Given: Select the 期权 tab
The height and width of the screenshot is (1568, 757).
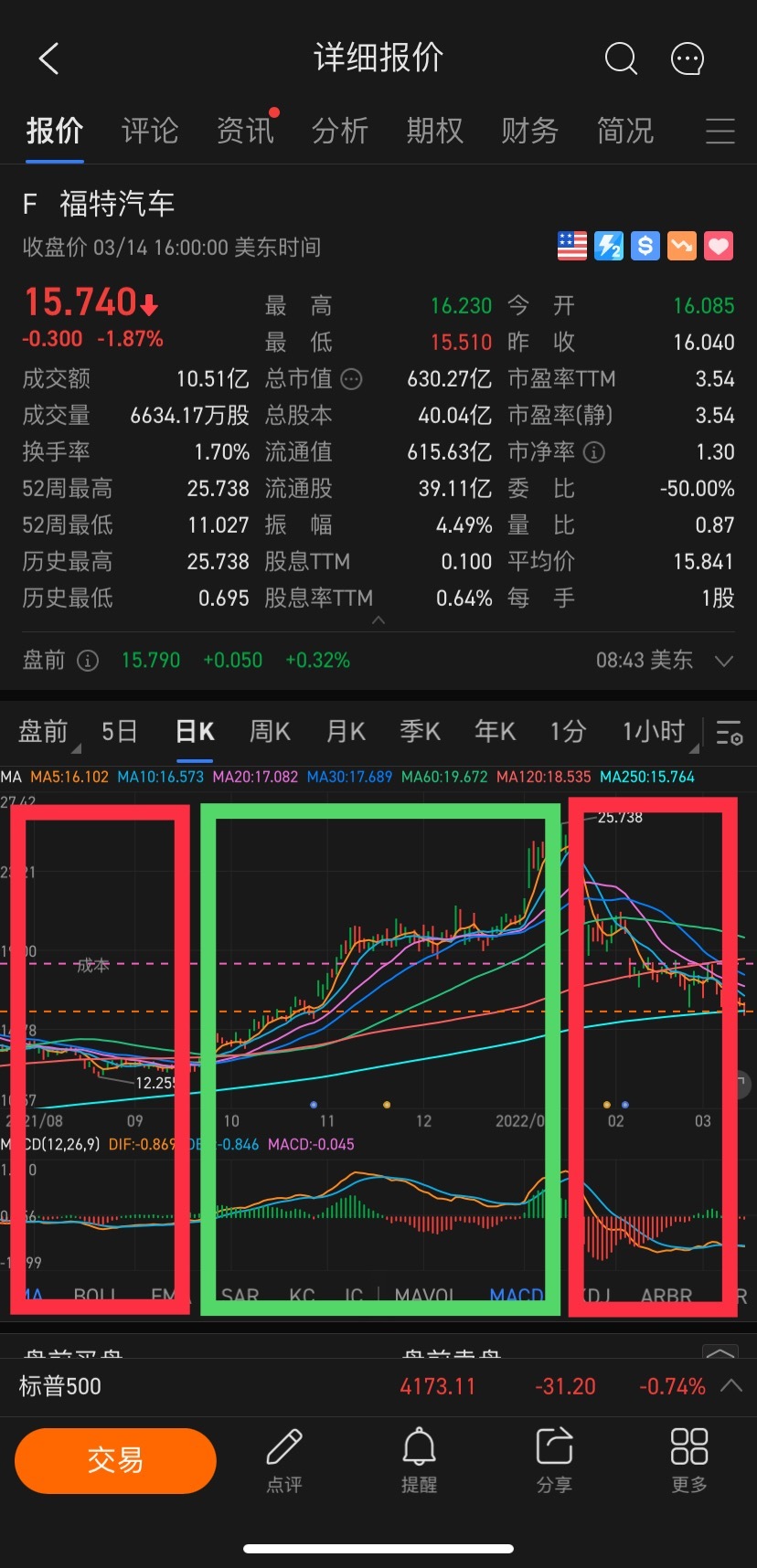Looking at the screenshot, I should tap(435, 131).
